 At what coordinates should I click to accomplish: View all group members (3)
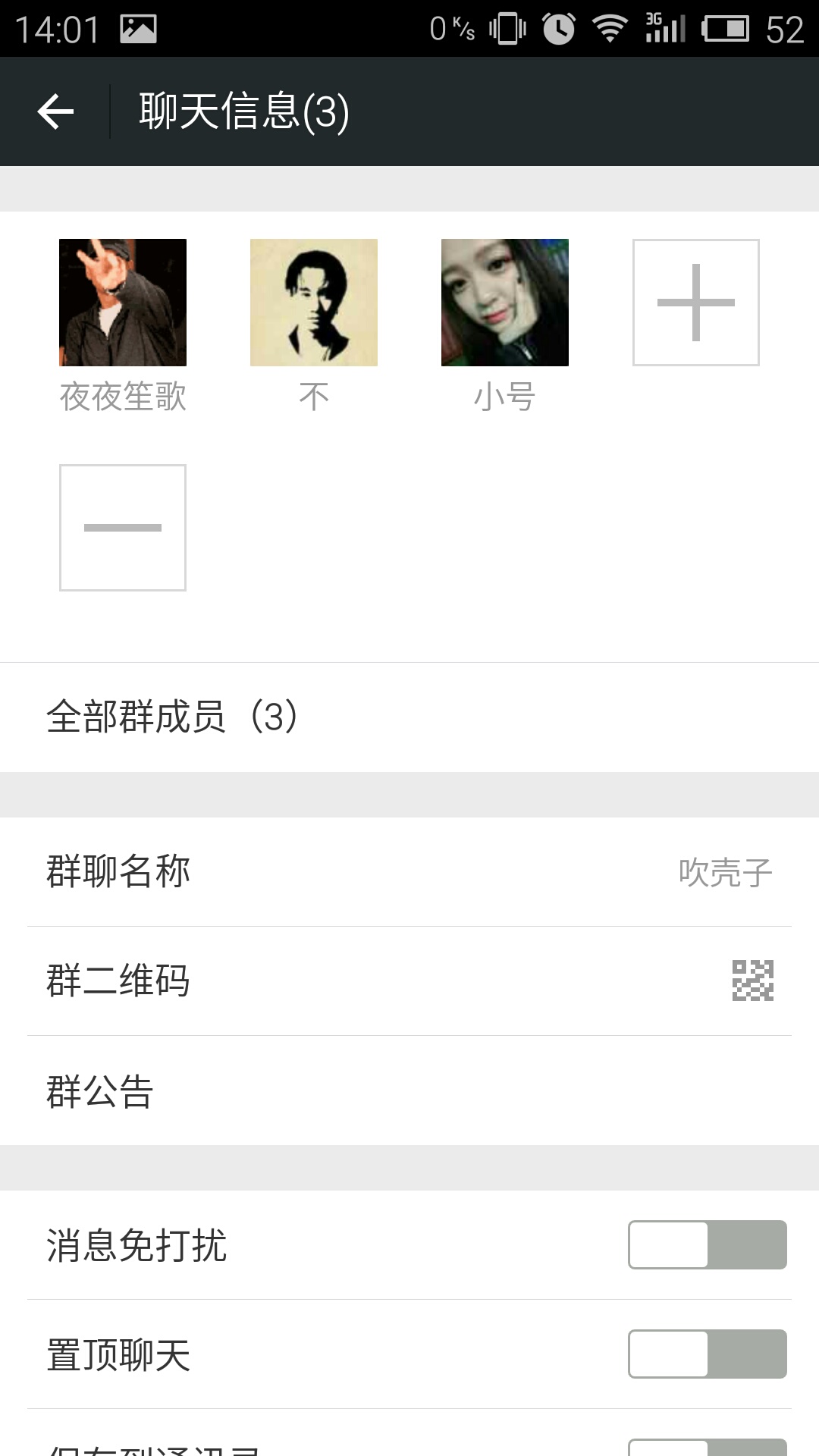pyautogui.click(x=409, y=717)
